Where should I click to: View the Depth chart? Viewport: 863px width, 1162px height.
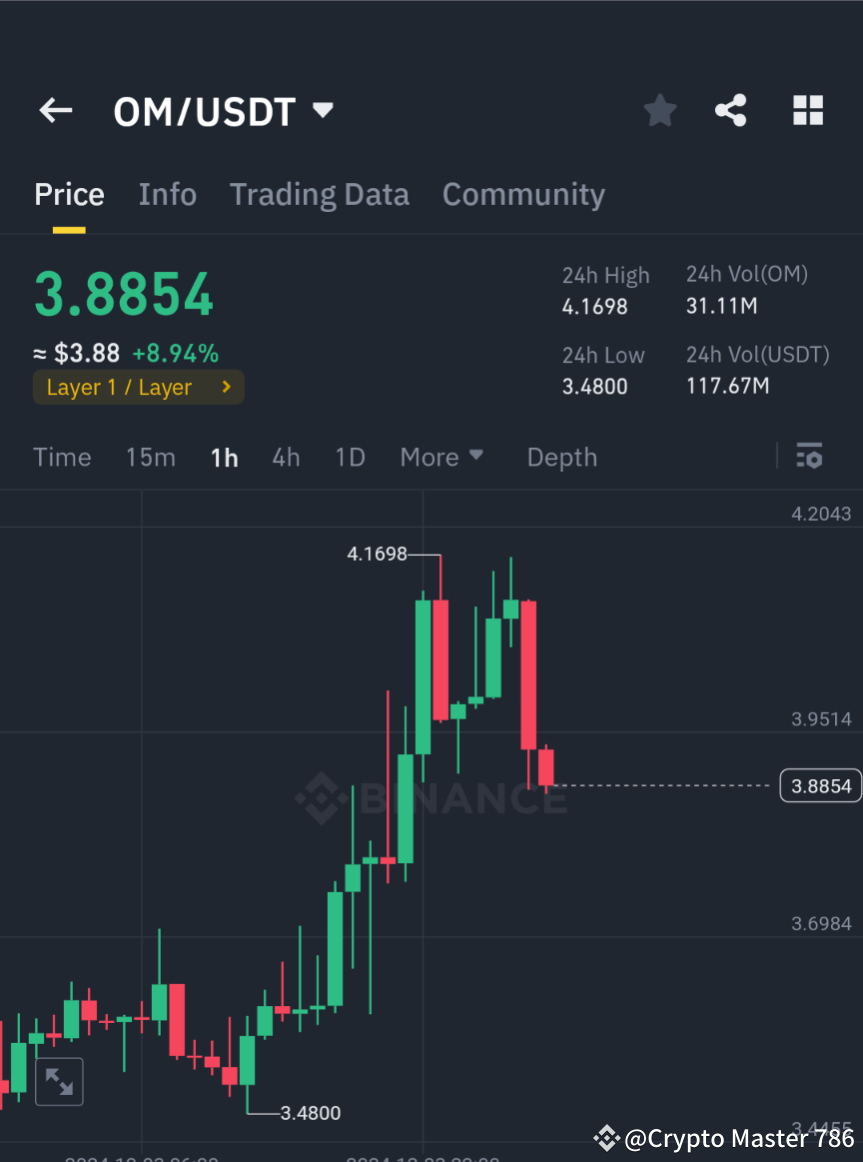click(x=561, y=457)
